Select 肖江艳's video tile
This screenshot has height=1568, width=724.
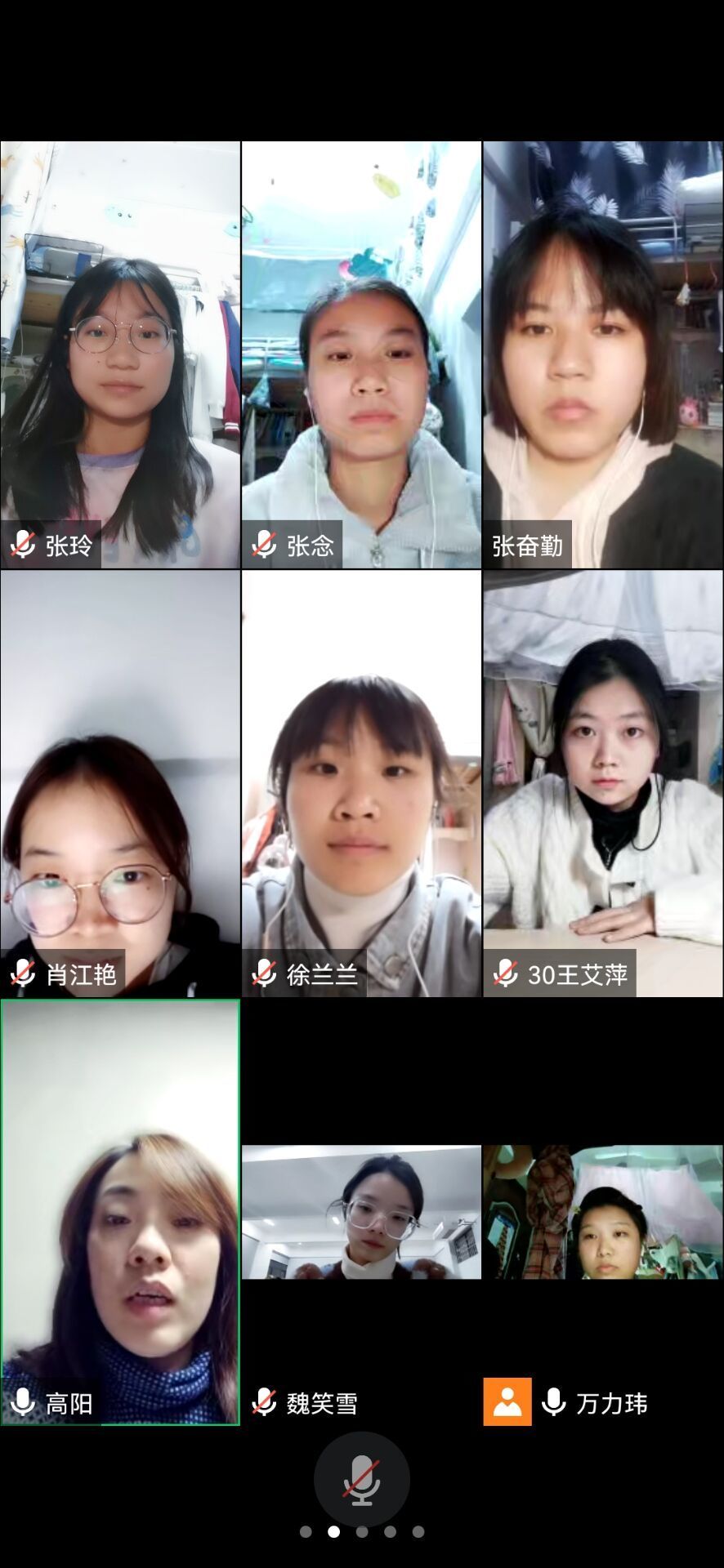coord(120,783)
